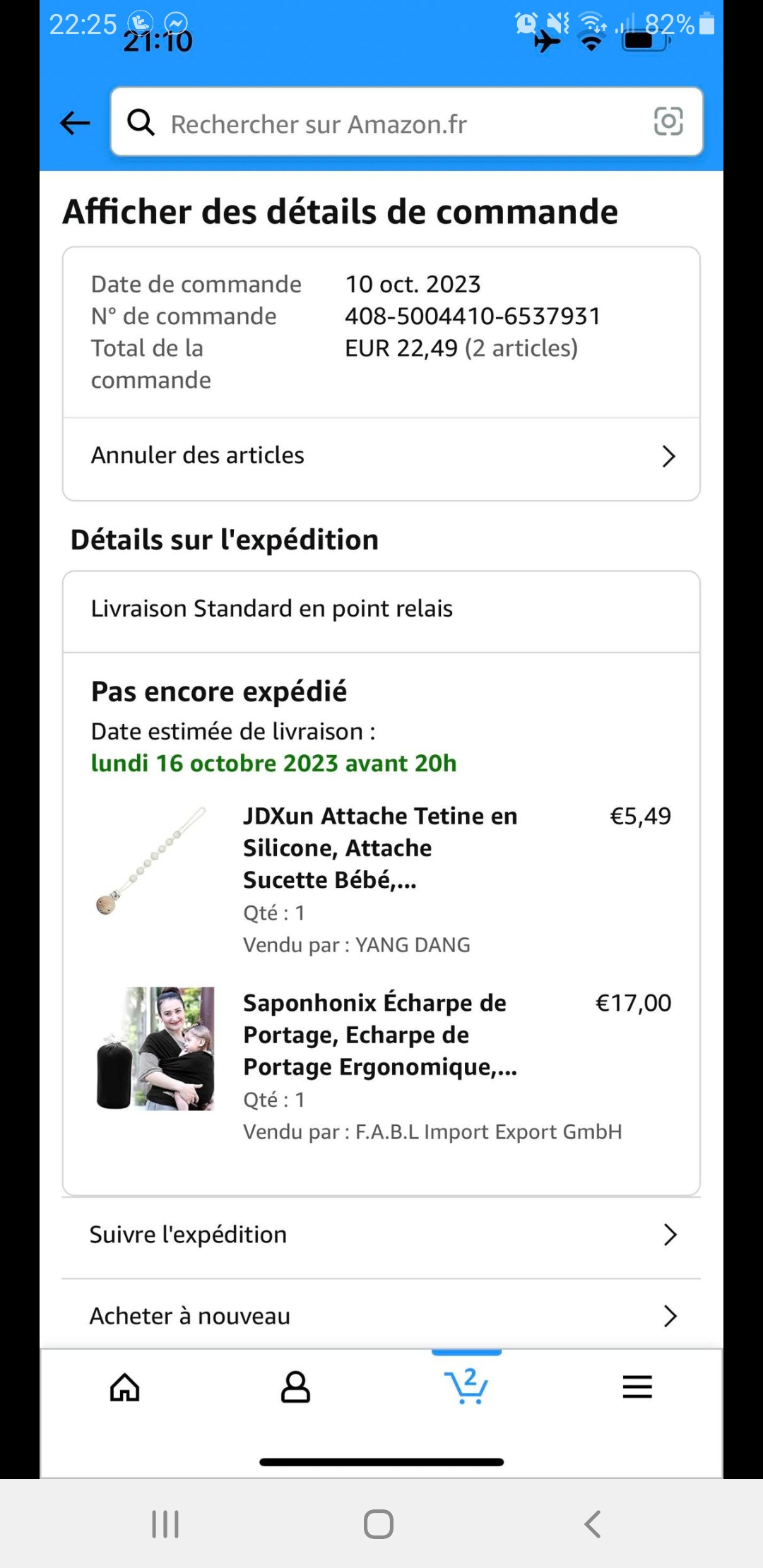763x1568 pixels.
Task: Open the JDXun Attache Tetine product
Action: (x=380, y=848)
